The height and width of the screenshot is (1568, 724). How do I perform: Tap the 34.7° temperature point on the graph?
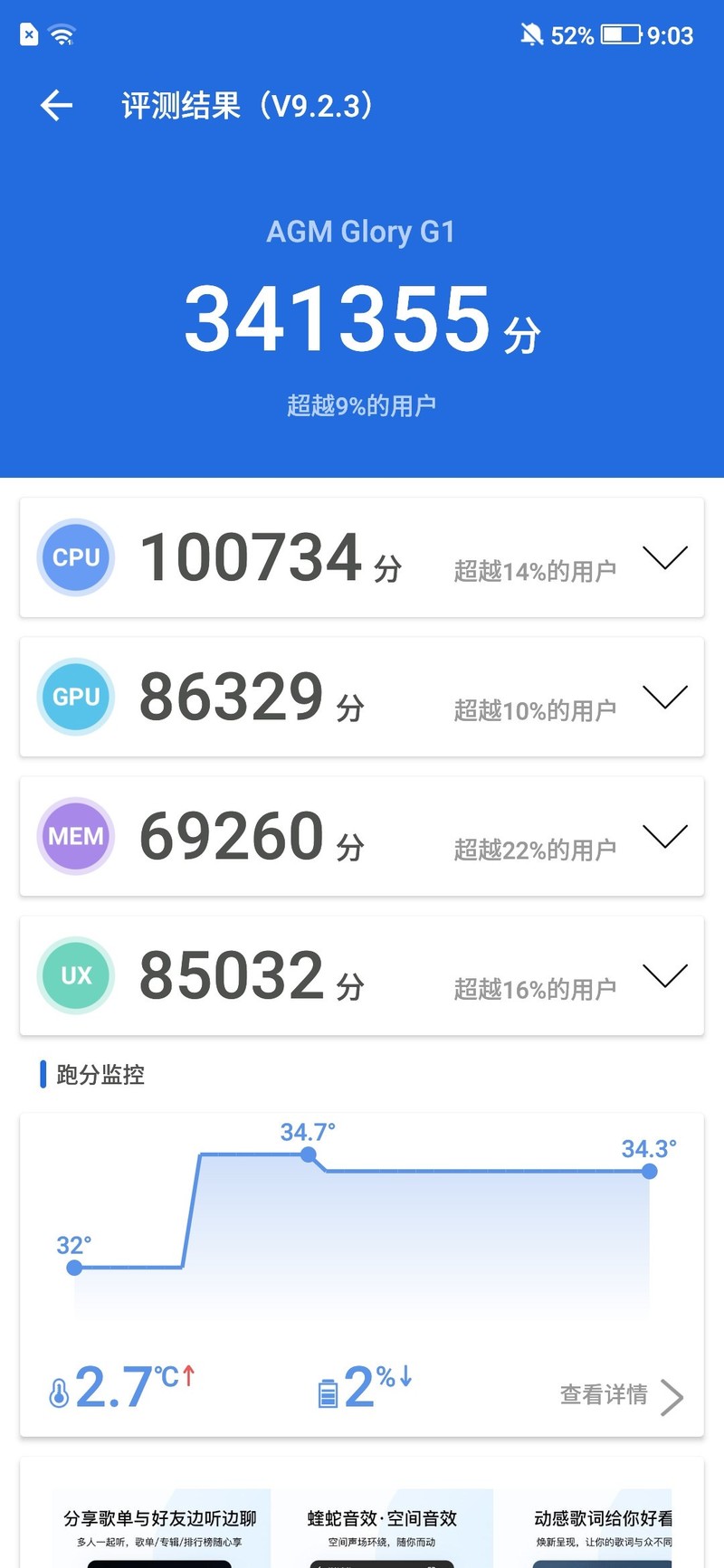click(x=309, y=1155)
